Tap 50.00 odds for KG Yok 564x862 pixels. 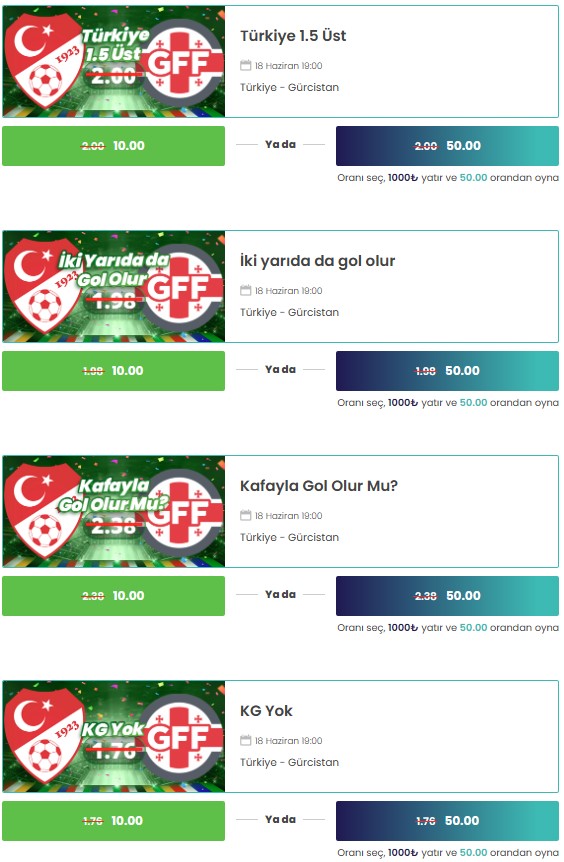click(x=447, y=820)
